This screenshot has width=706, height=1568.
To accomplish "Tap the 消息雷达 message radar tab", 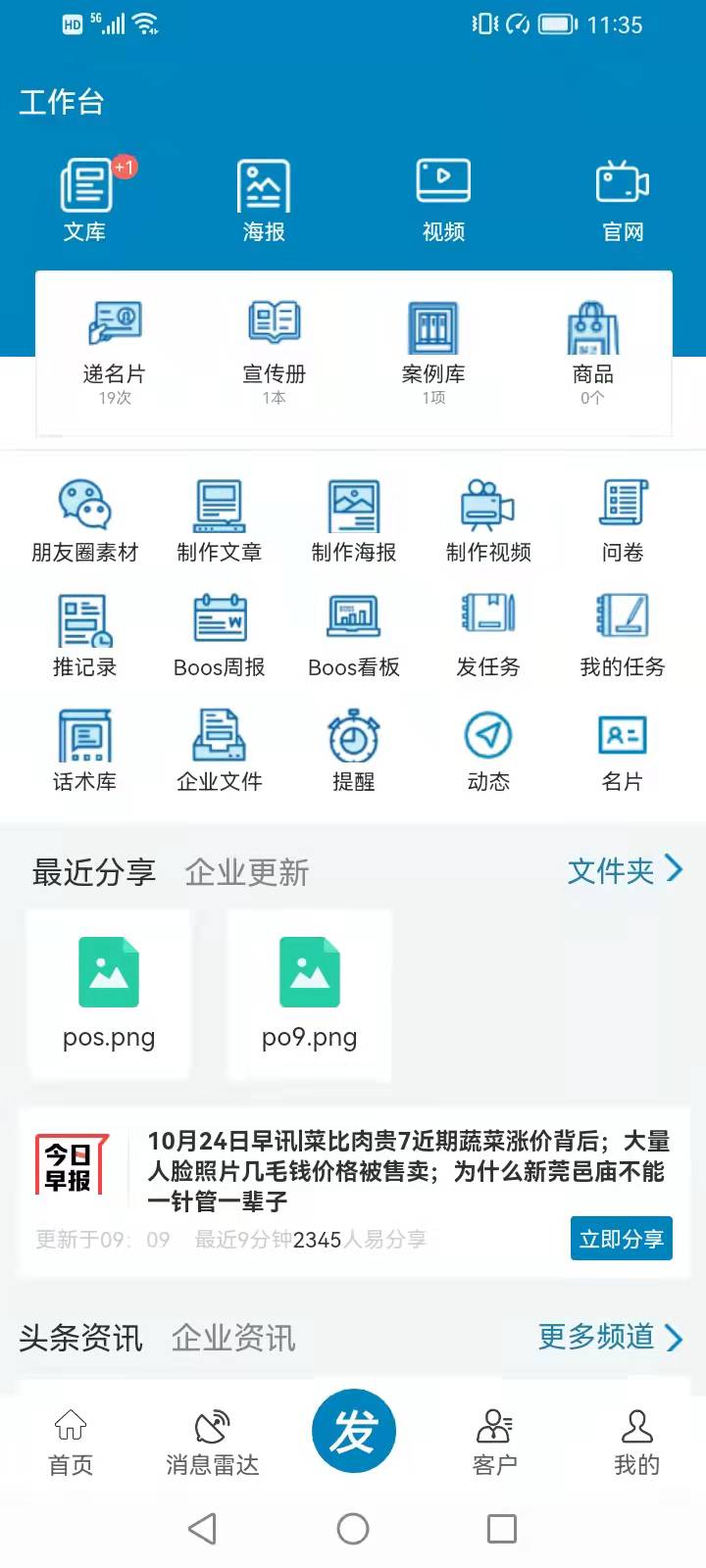I will [211, 1441].
